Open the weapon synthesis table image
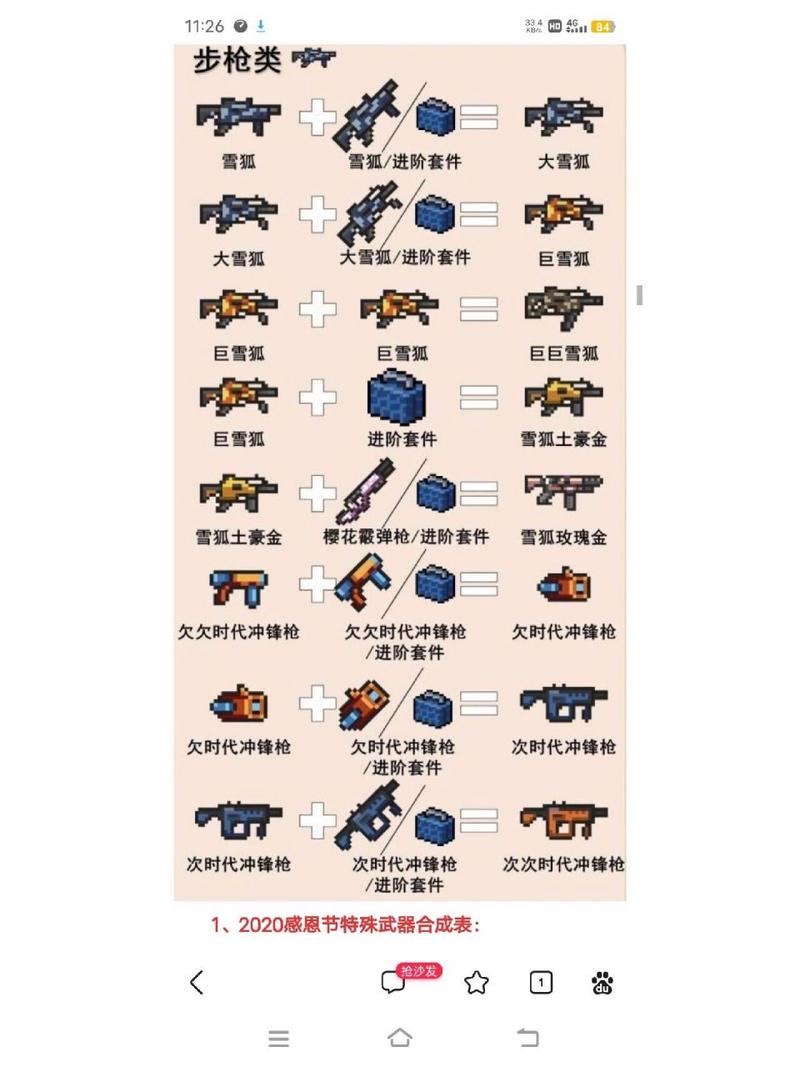Image resolution: width=800 pixels, height=1067 pixels. click(x=400, y=470)
